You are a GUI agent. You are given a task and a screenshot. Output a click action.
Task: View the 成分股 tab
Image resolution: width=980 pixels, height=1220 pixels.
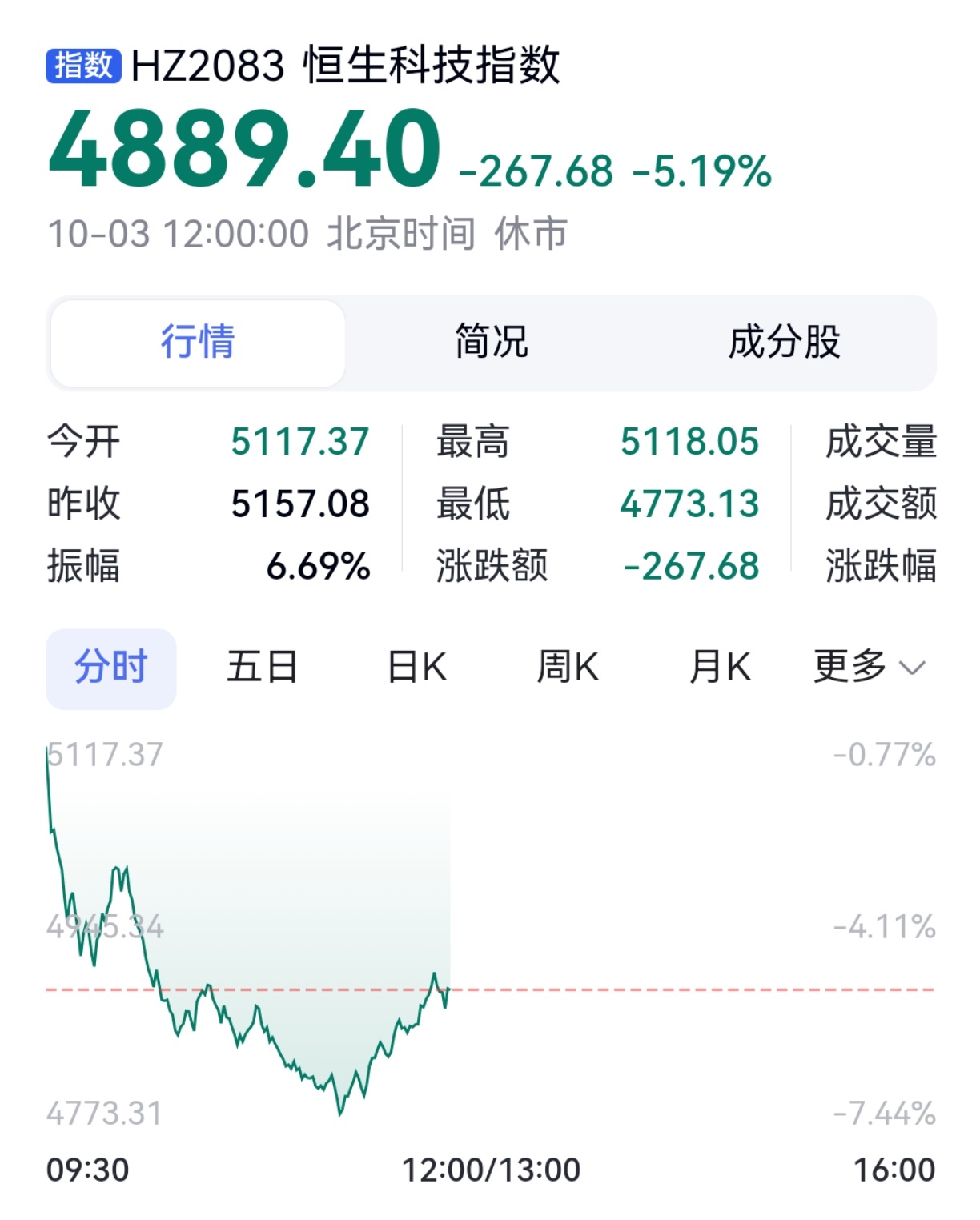784,343
